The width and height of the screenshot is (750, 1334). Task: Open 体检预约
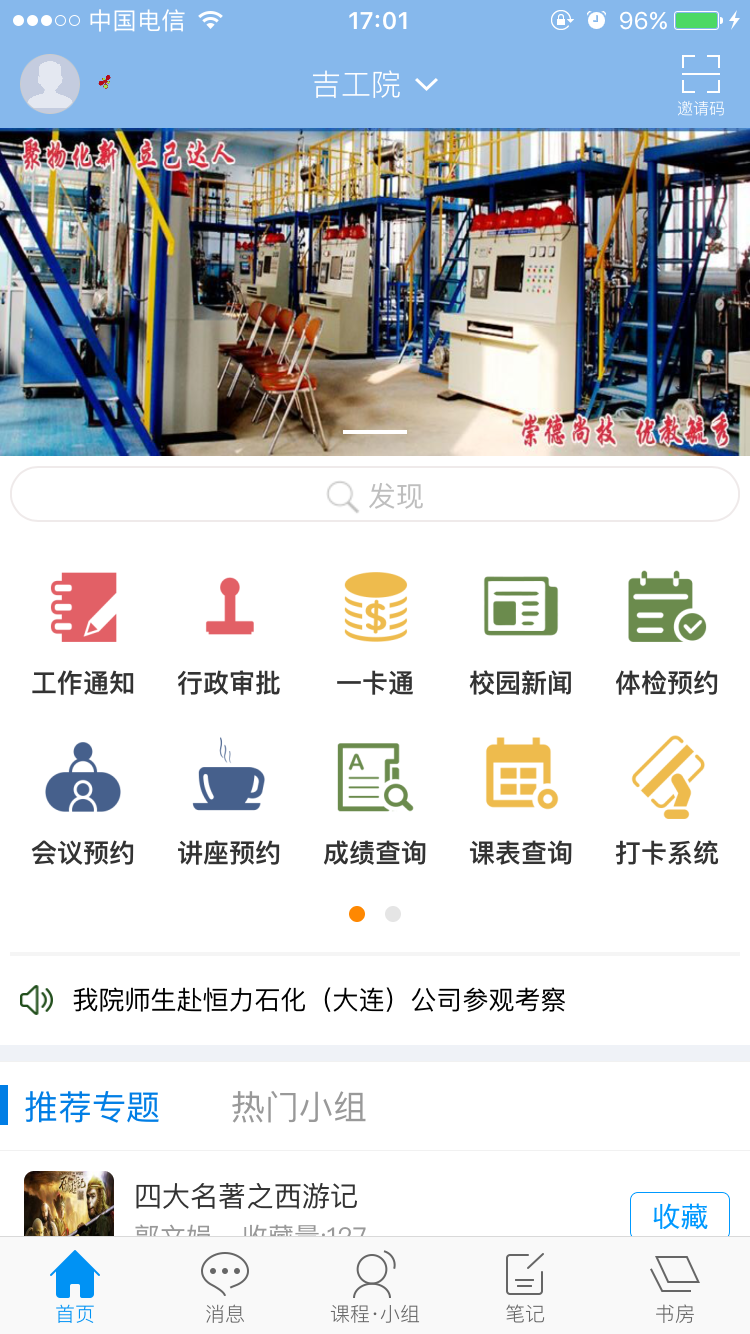[x=667, y=630]
